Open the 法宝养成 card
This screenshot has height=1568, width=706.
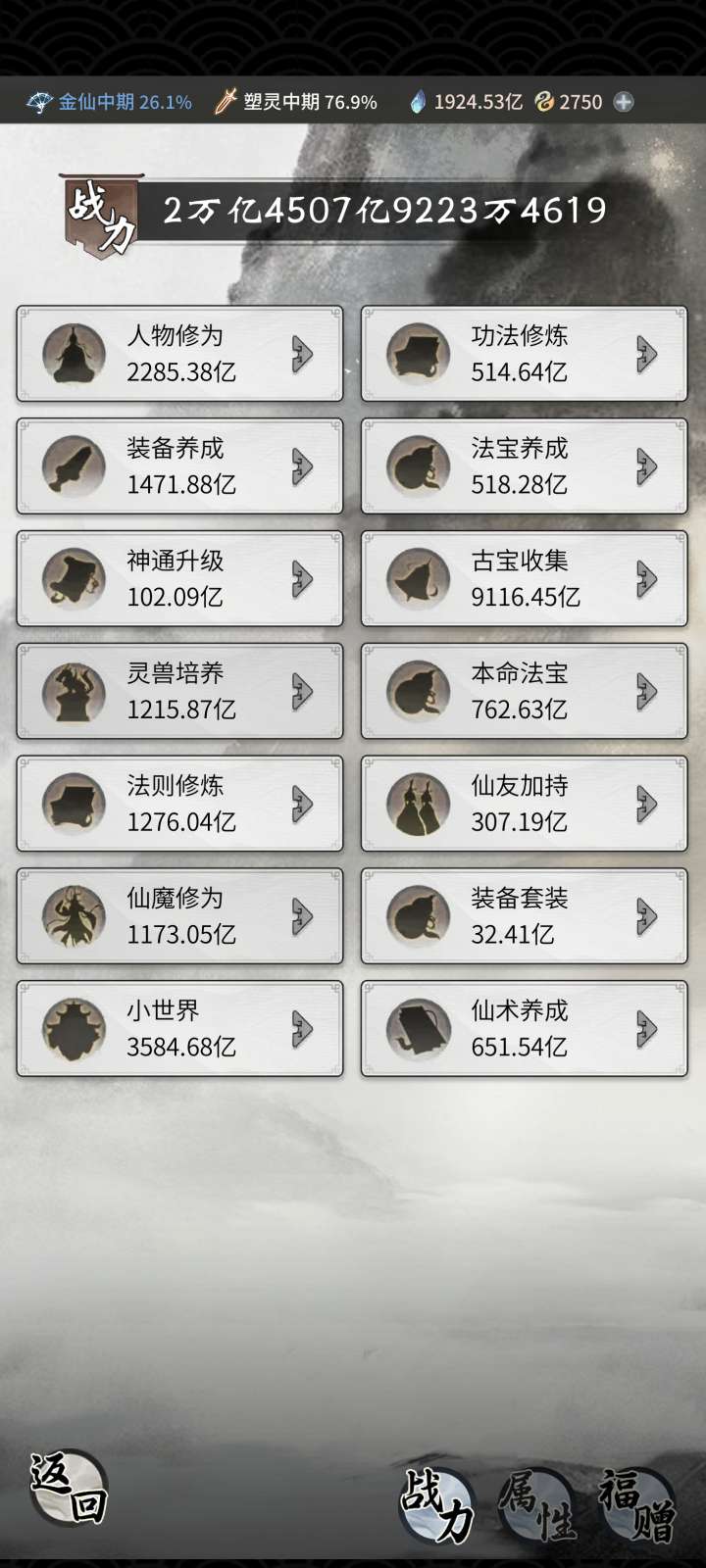525,466
